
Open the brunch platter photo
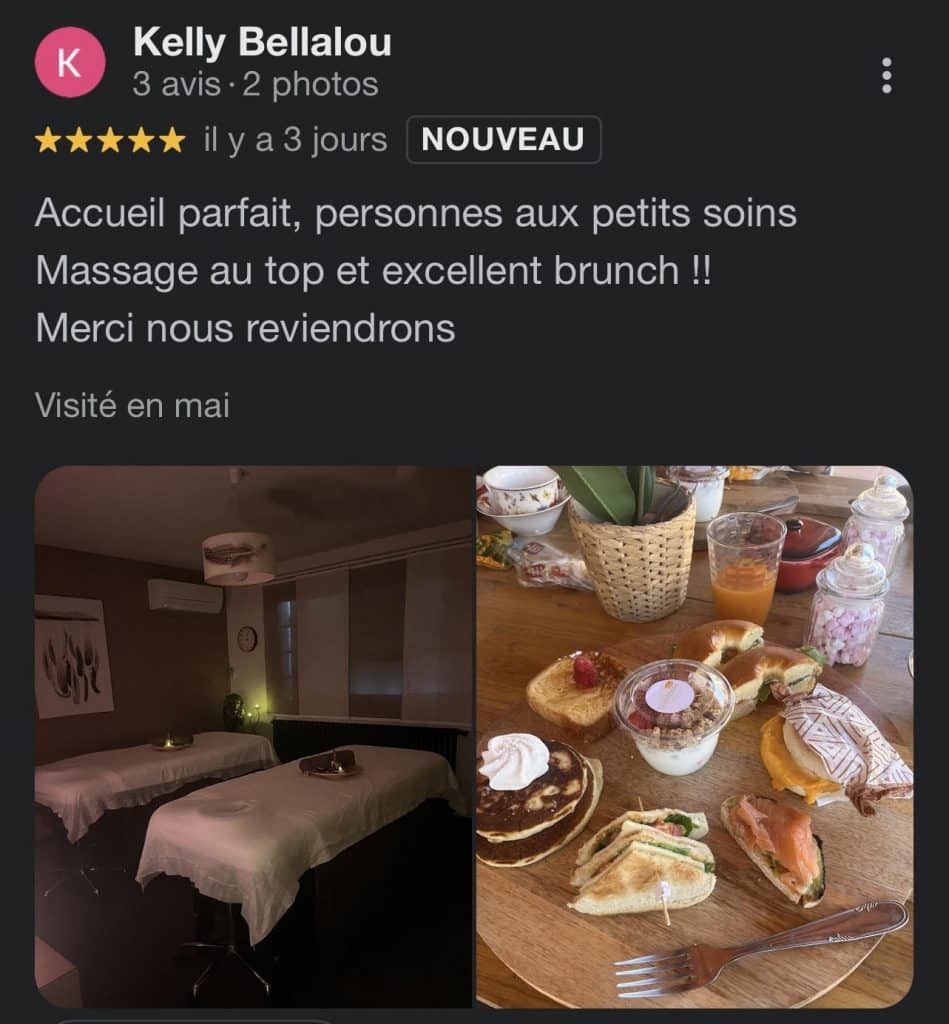tap(694, 736)
